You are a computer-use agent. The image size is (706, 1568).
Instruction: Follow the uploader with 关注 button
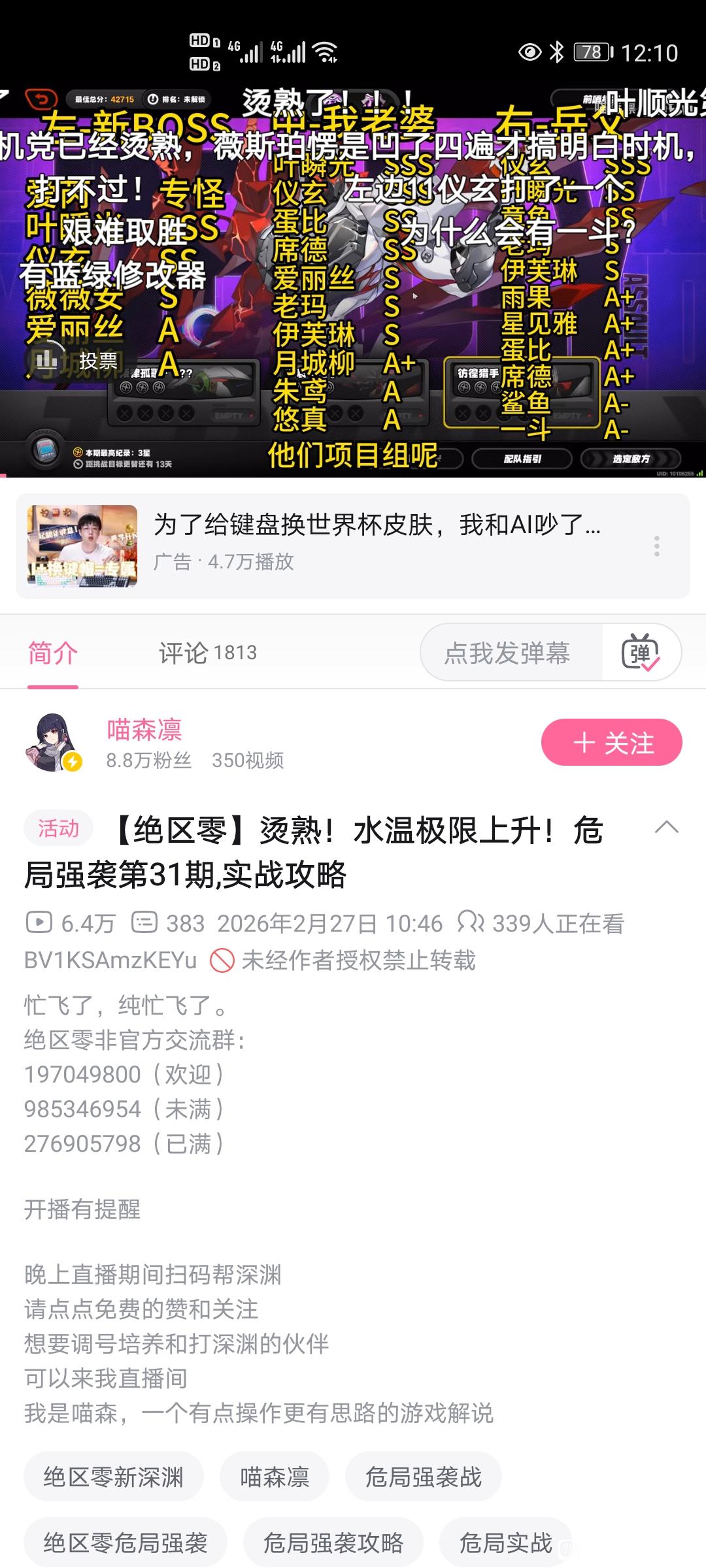click(x=611, y=743)
